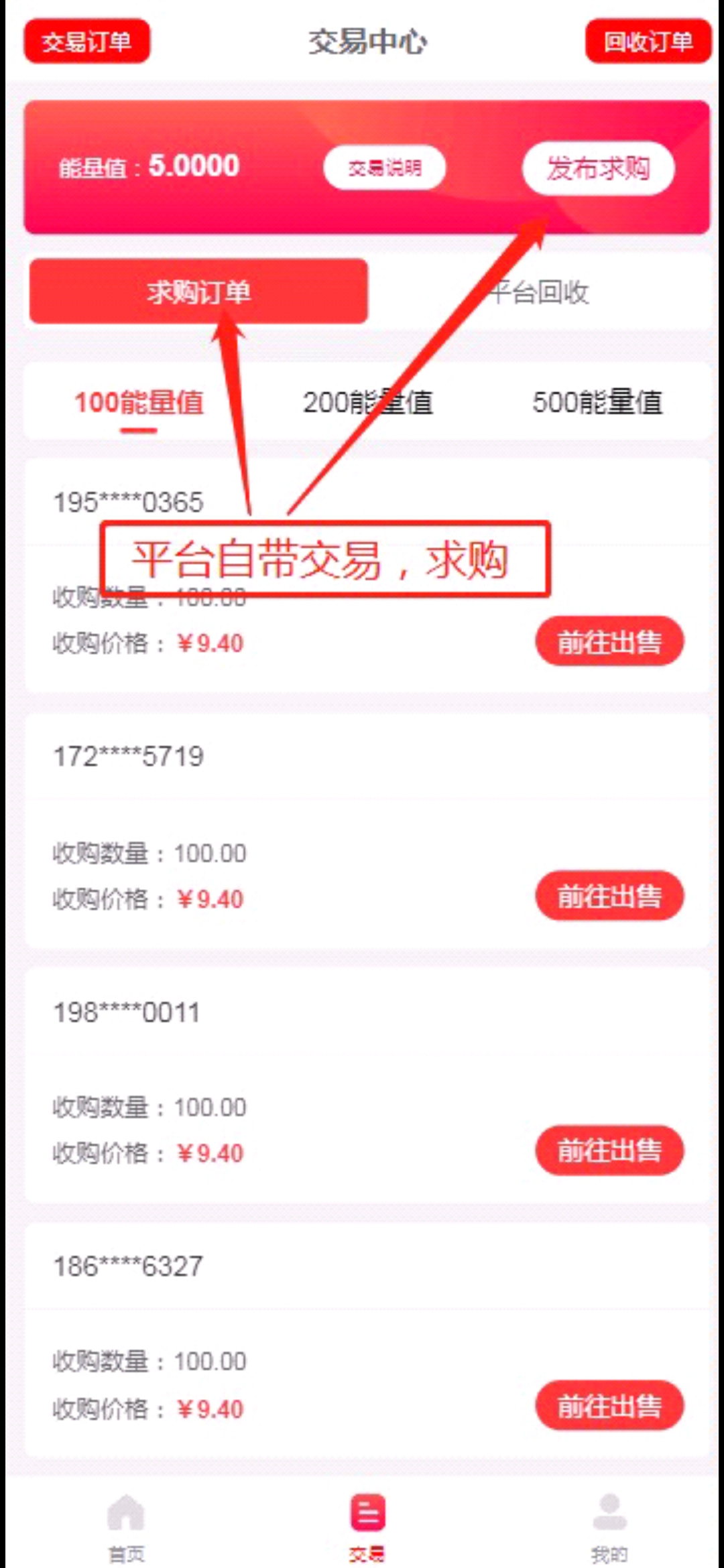
Task: Select the 100能量值 filter tab
Action: (139, 403)
